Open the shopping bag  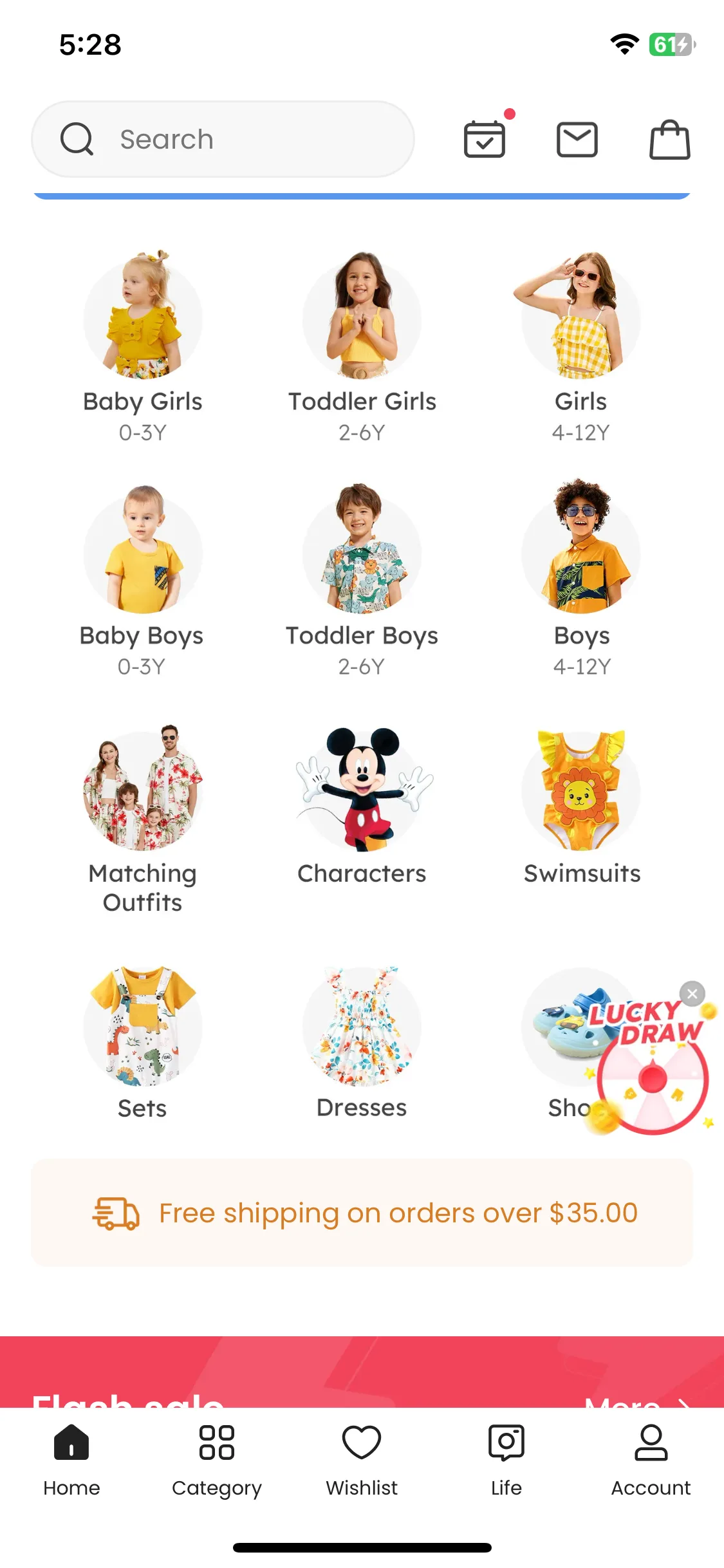pyautogui.click(x=669, y=139)
